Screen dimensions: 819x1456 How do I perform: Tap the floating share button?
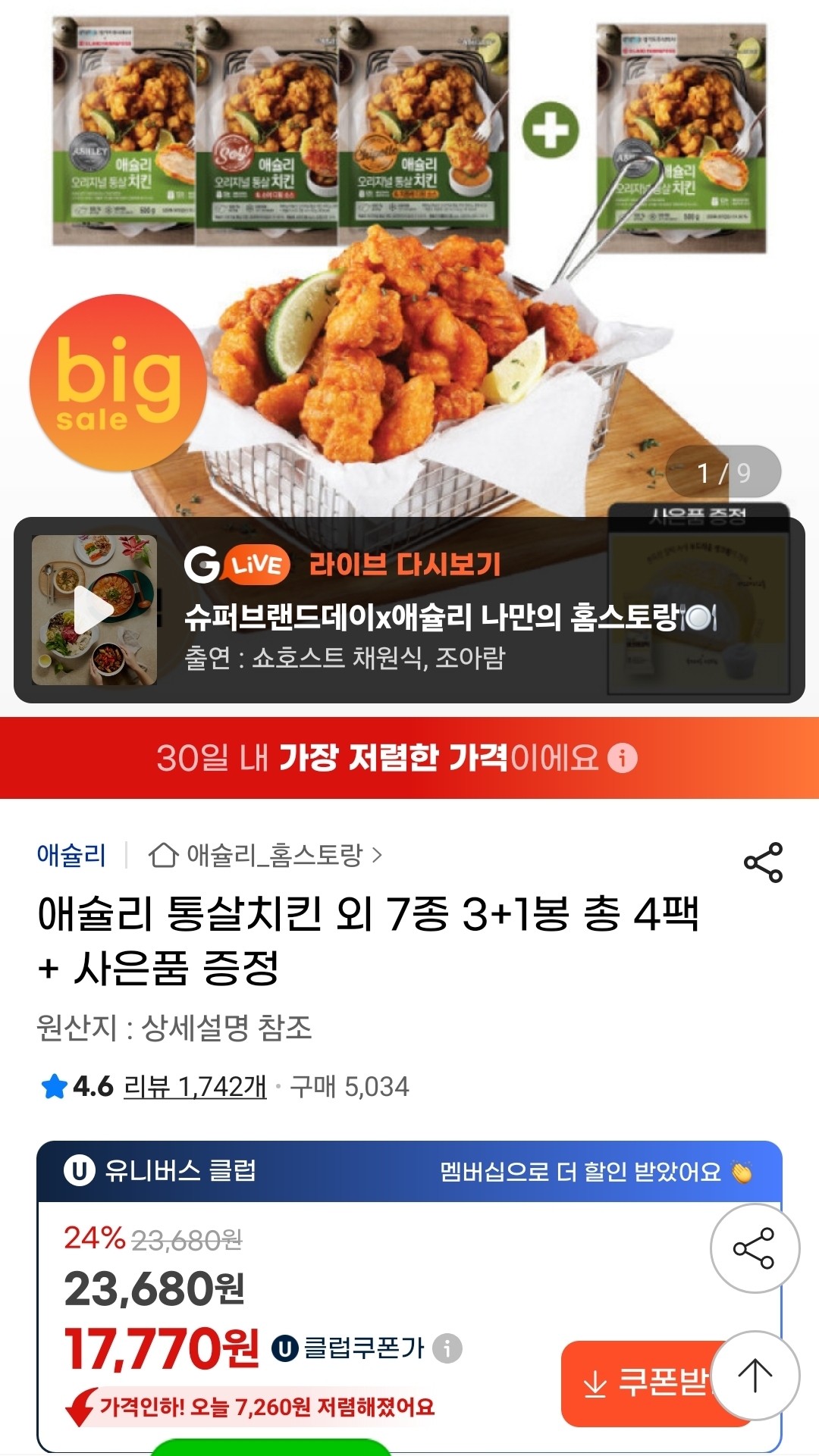(755, 1248)
